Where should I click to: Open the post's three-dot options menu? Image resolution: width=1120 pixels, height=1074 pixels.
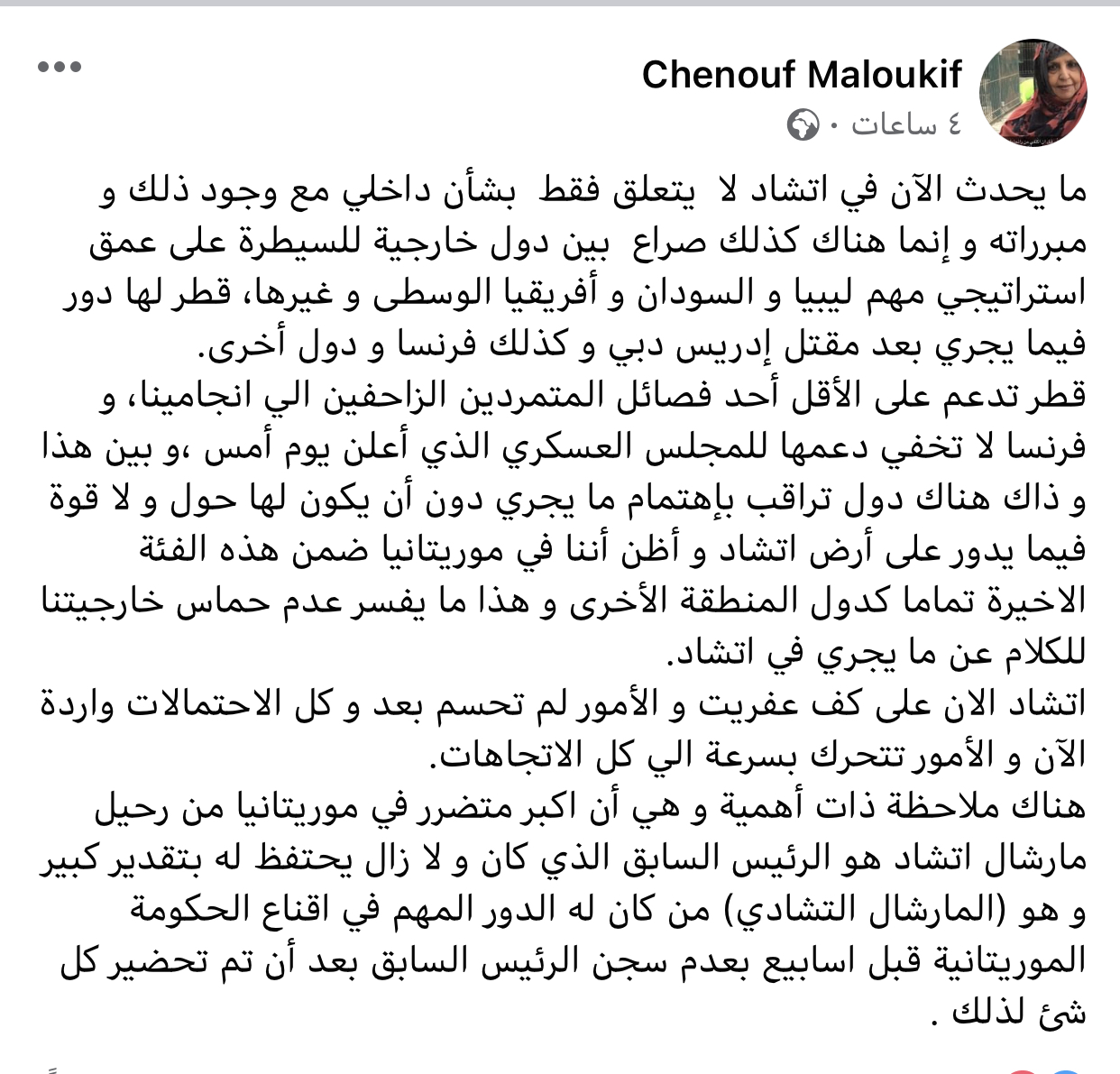point(60,67)
